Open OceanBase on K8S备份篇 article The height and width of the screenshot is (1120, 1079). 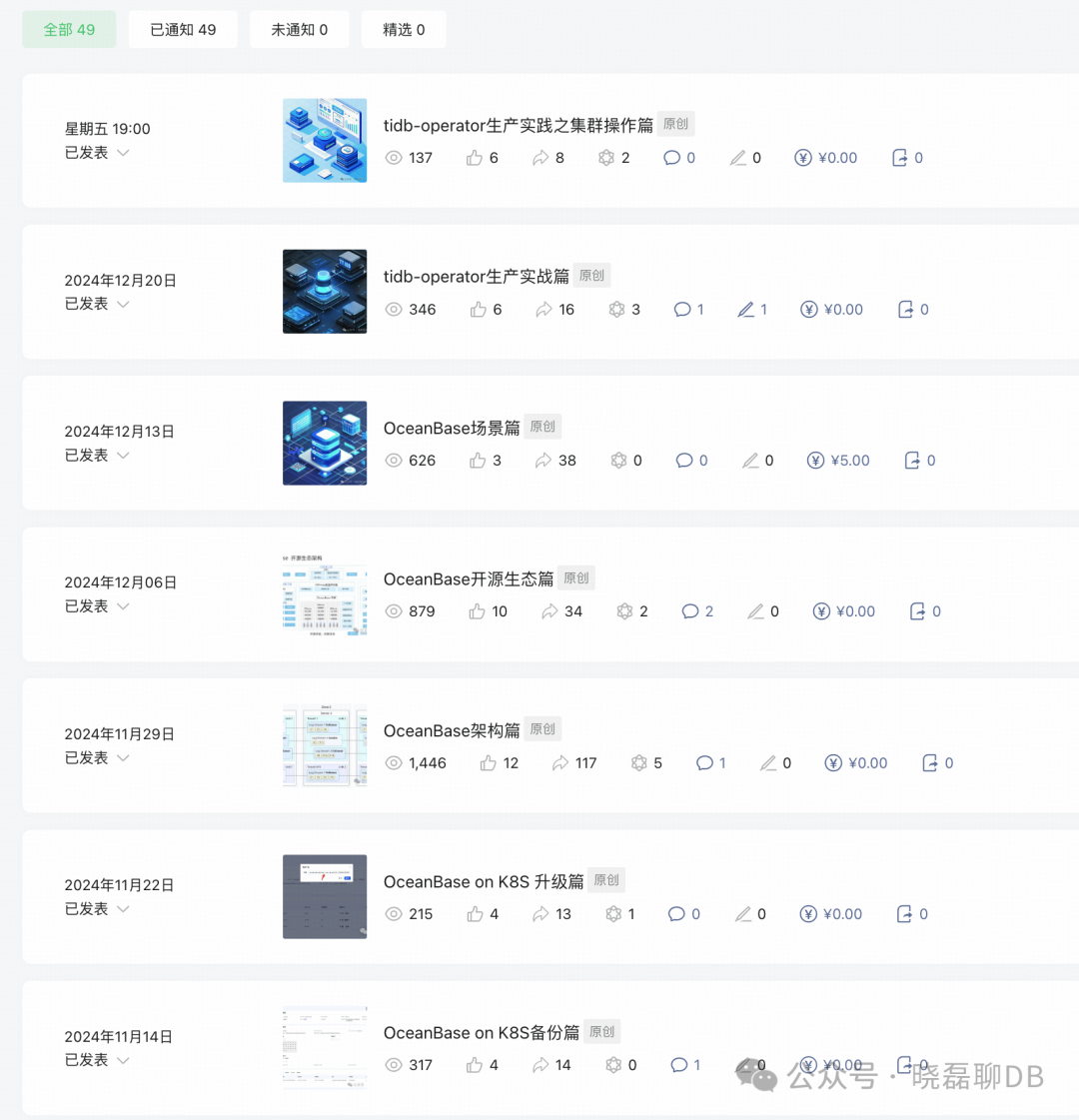pos(481,1033)
